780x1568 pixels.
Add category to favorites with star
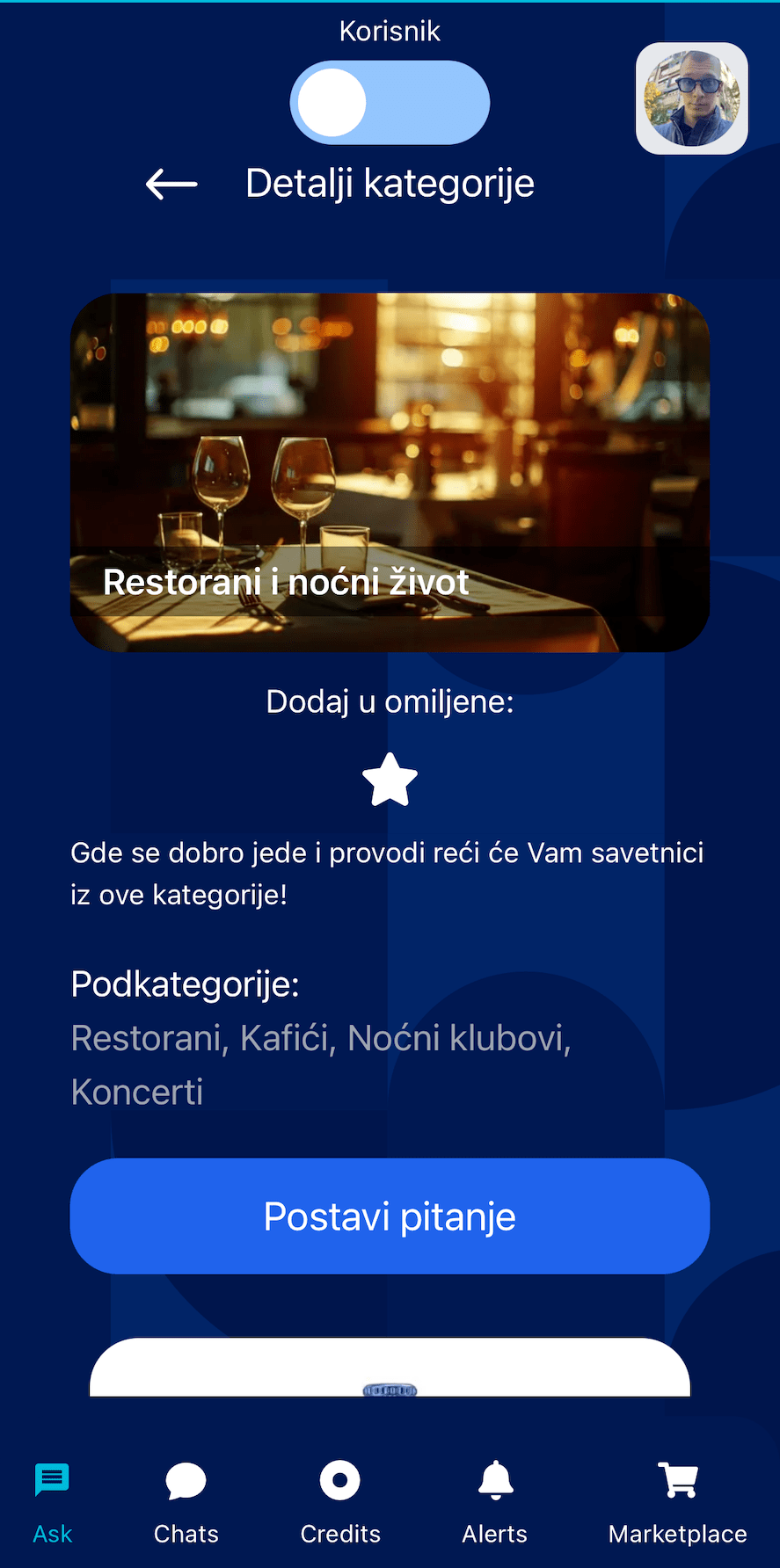(390, 780)
